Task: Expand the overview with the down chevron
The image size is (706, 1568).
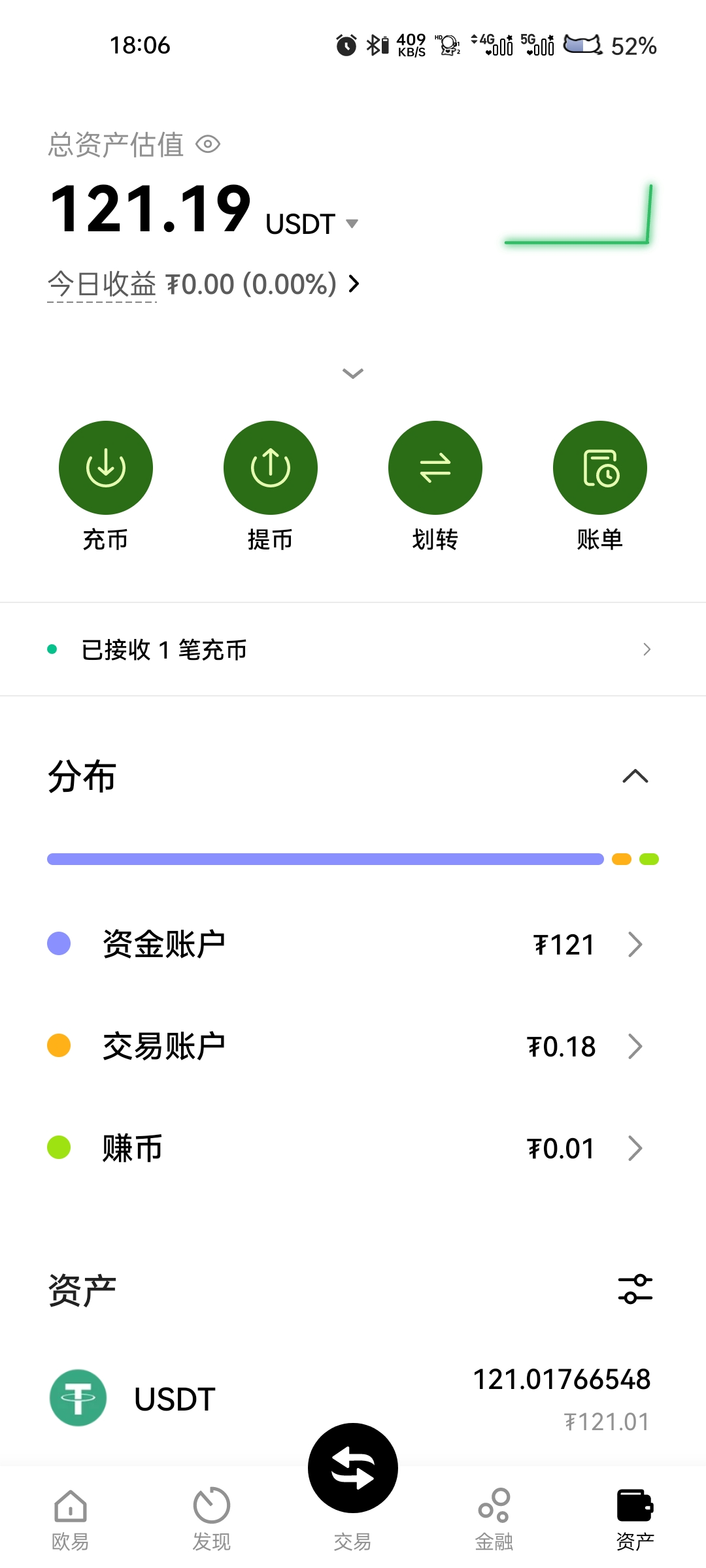Action: click(353, 374)
